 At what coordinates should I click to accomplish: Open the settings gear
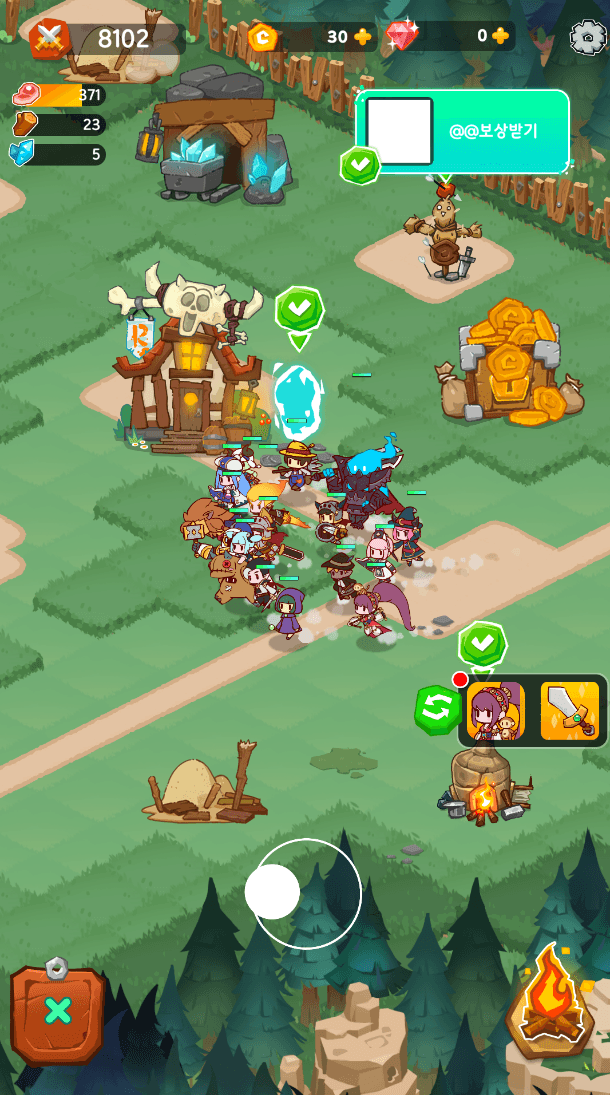click(x=588, y=37)
